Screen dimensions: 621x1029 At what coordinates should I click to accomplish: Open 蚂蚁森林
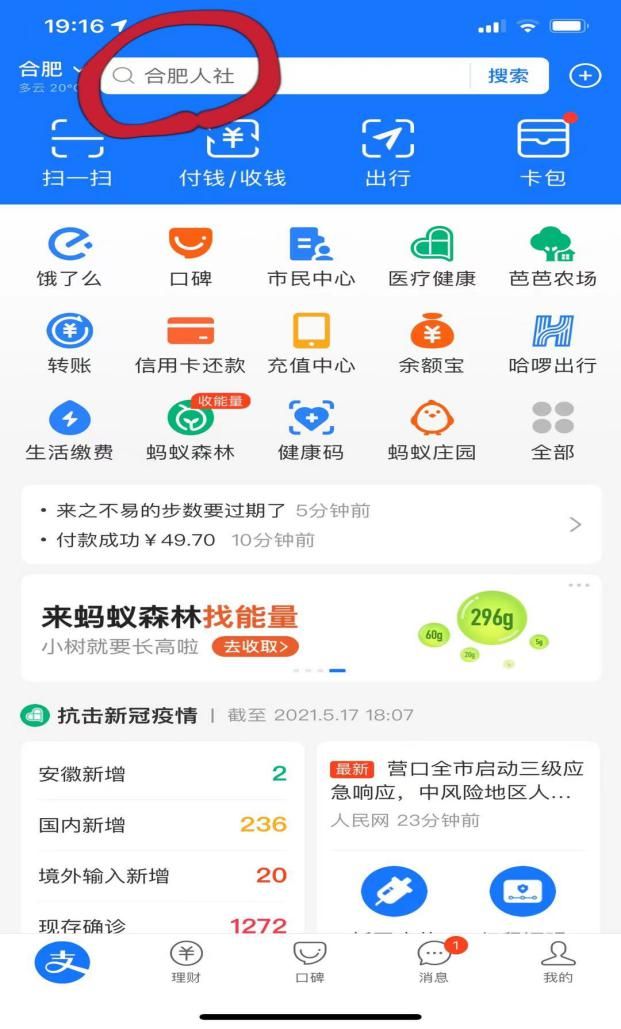[190, 430]
